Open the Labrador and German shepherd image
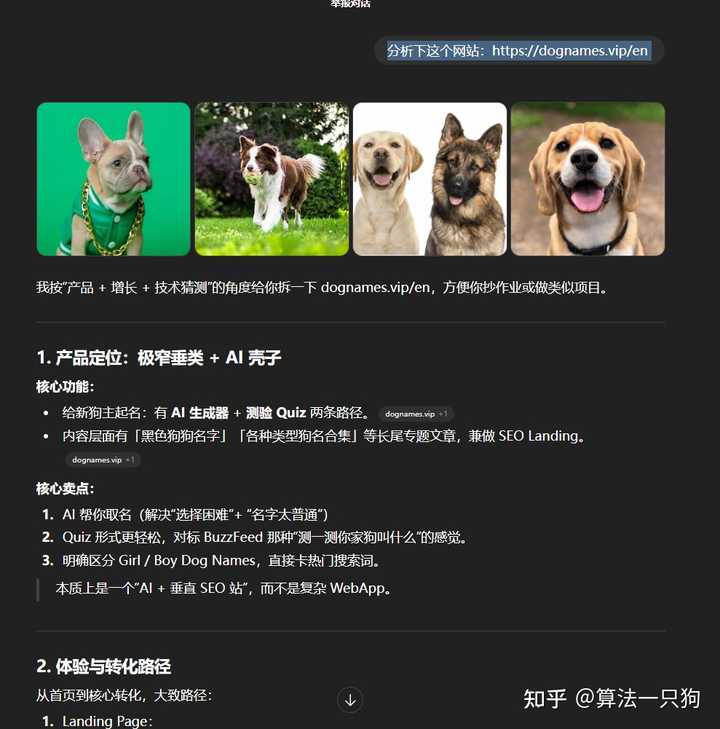 coord(429,179)
